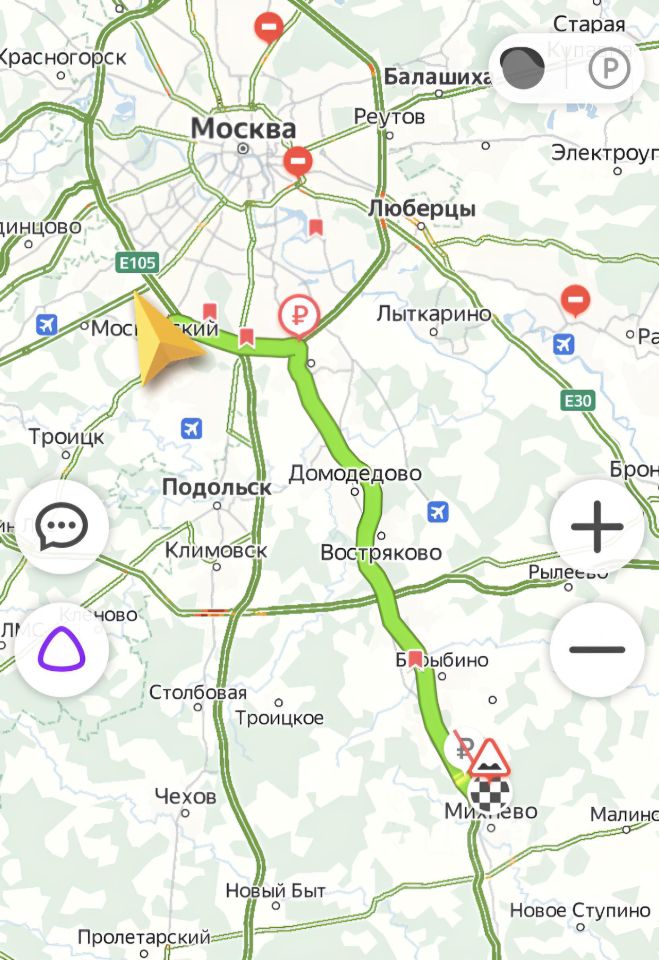Open the road works warning near Михнево
Image resolution: width=659 pixels, height=960 pixels.
point(490,759)
